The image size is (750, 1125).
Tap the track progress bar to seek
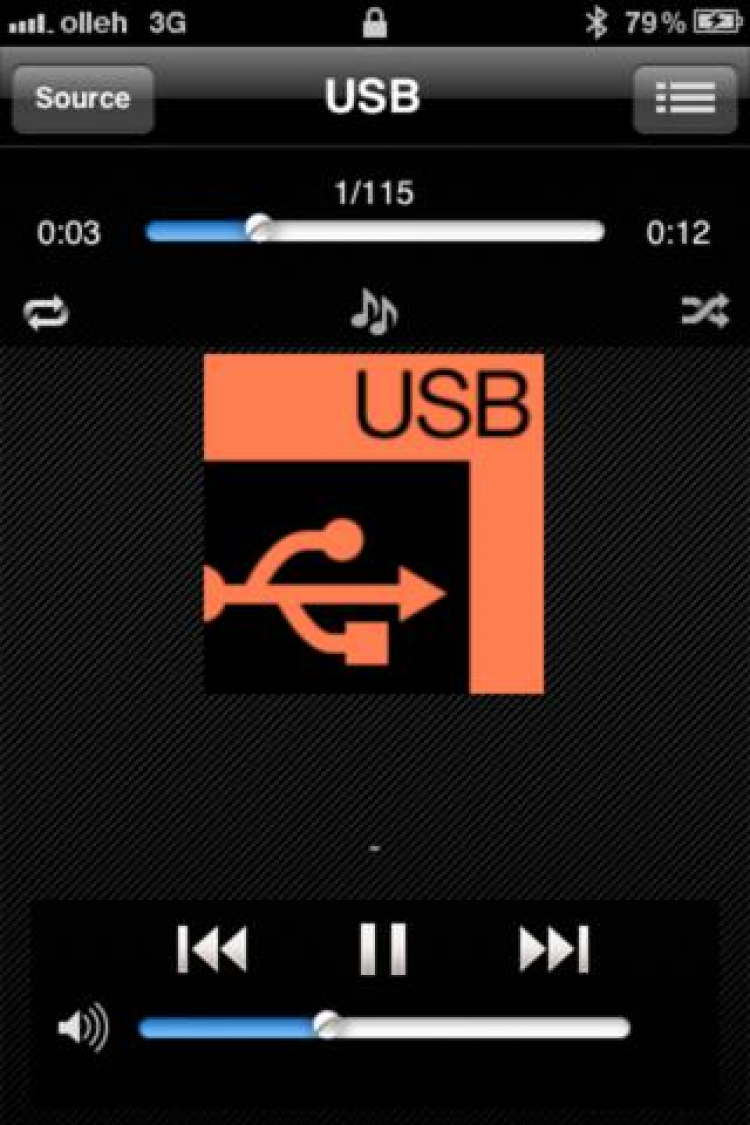point(375,232)
